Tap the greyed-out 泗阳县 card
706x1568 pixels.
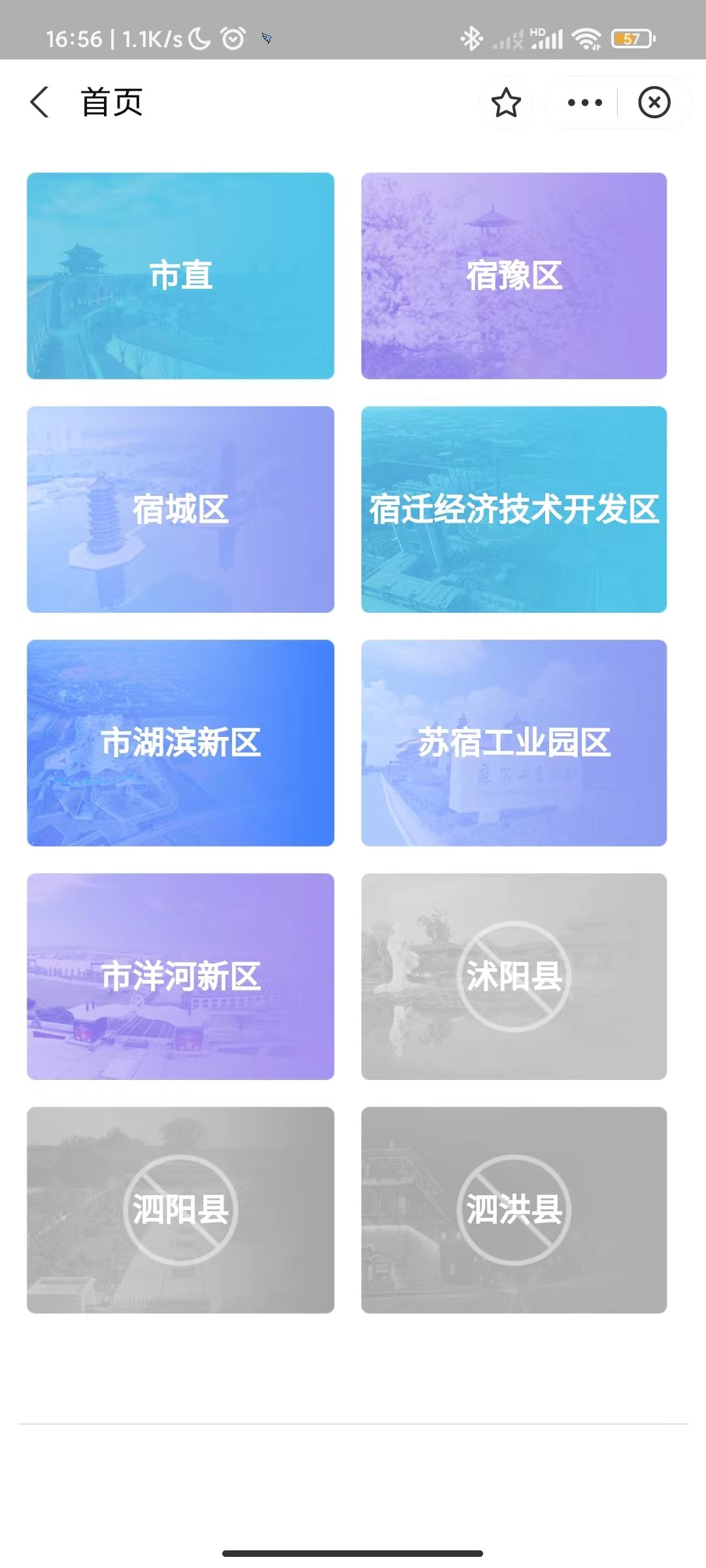pos(180,1210)
